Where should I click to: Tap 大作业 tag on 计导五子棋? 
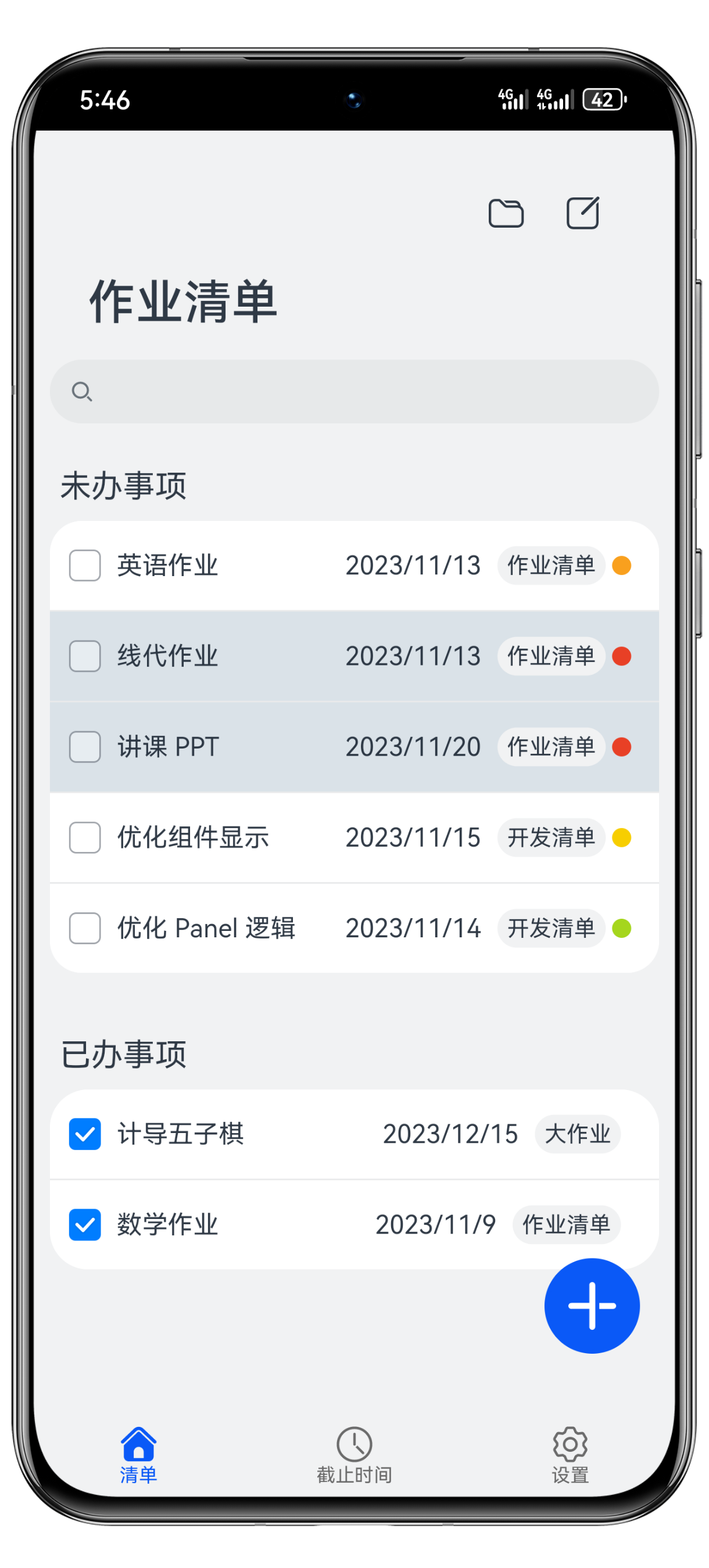(x=577, y=1134)
